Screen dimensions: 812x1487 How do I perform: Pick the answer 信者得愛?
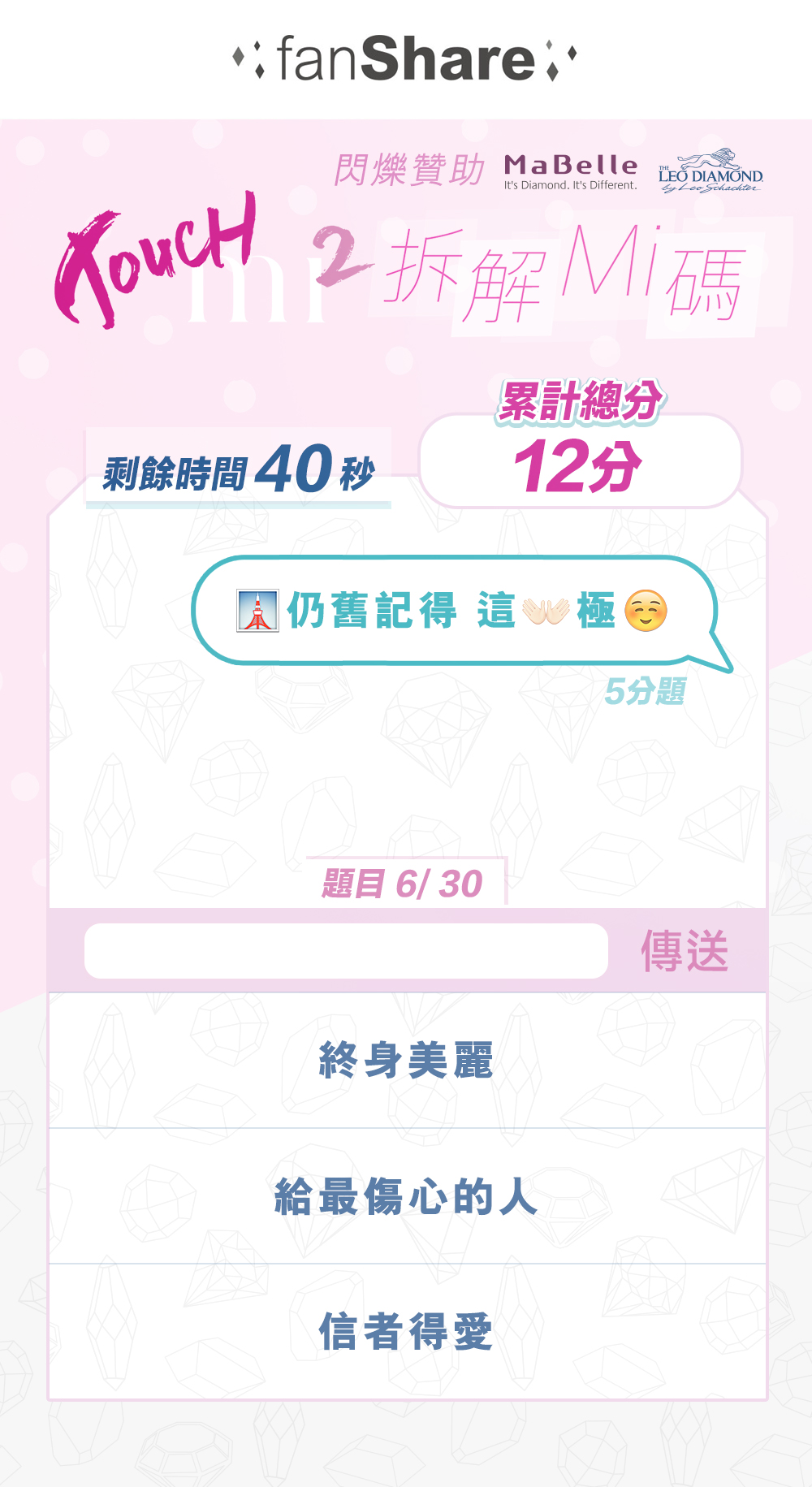tap(407, 1331)
